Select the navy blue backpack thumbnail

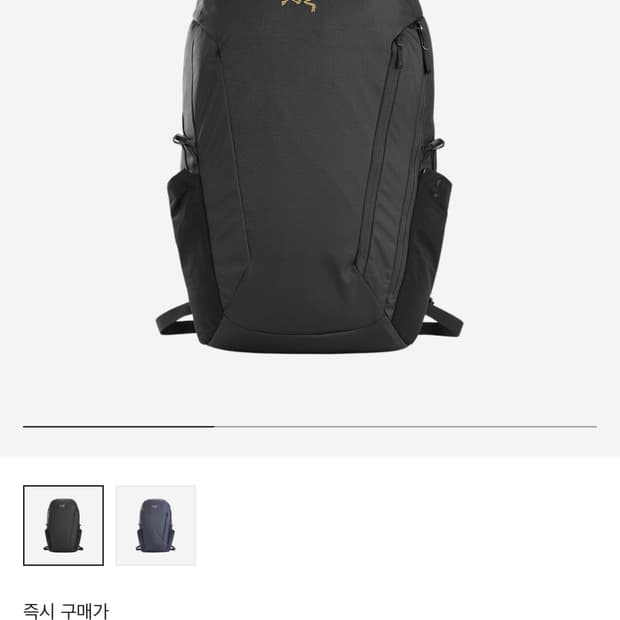pyautogui.click(x=155, y=525)
